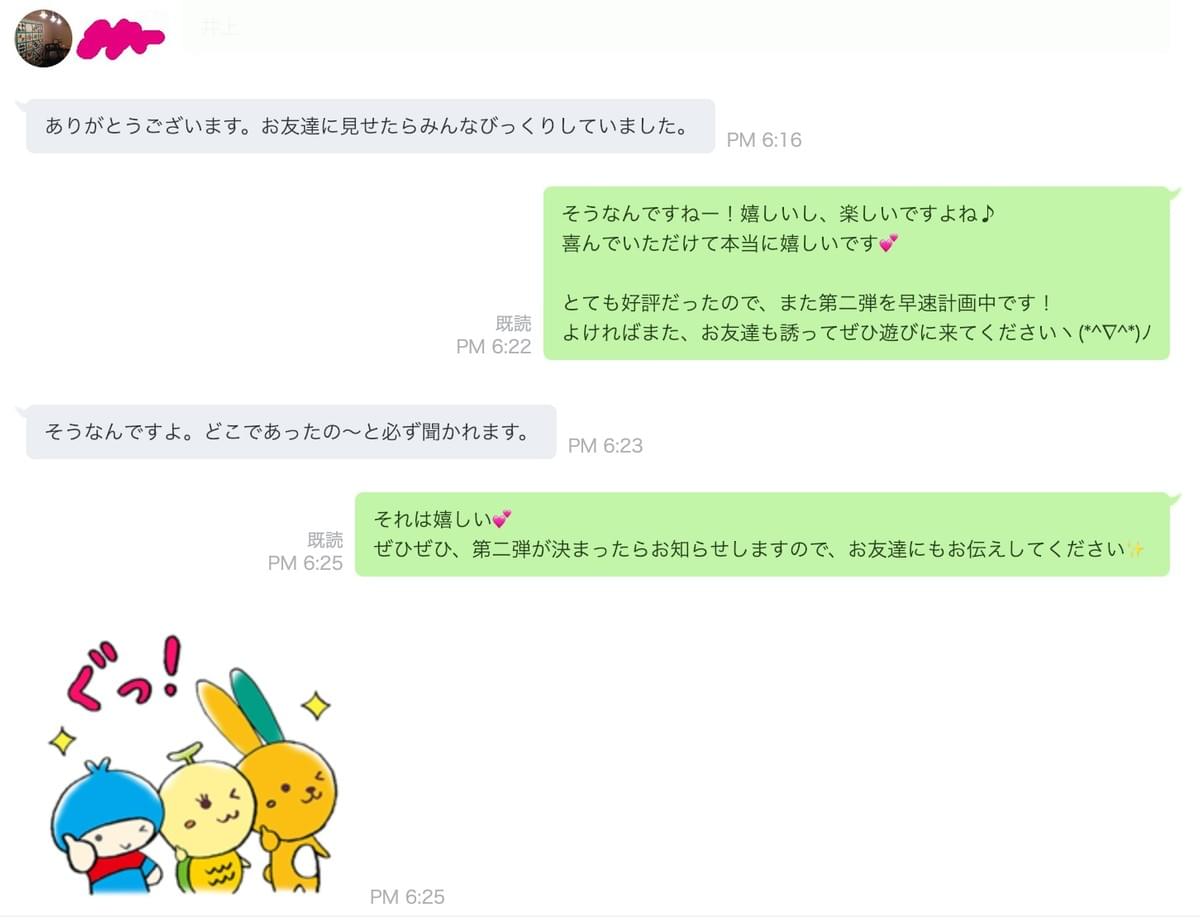Open the sender's profile picture
Screen dimensions: 1200x922
[43, 38]
